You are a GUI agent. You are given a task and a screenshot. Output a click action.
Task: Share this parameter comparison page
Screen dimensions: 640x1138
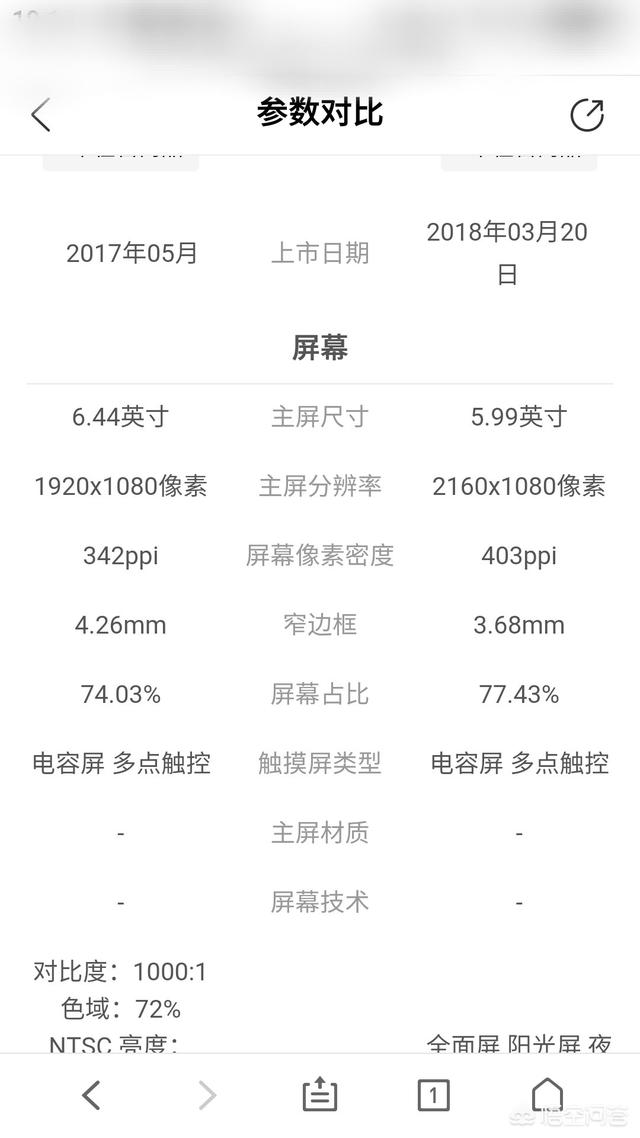(x=587, y=115)
